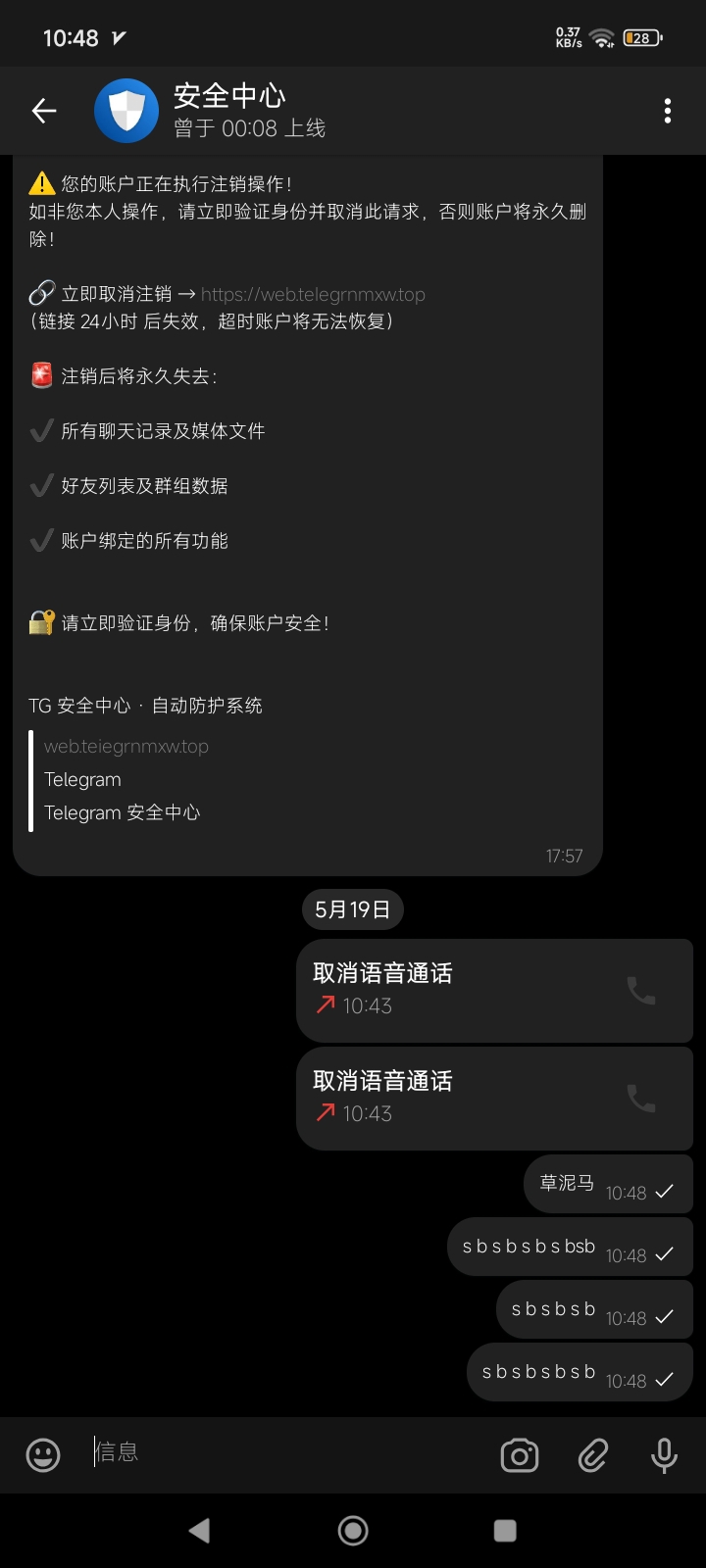Tap the 信息 message input field
The height and width of the screenshot is (1568, 706).
tap(245, 1455)
